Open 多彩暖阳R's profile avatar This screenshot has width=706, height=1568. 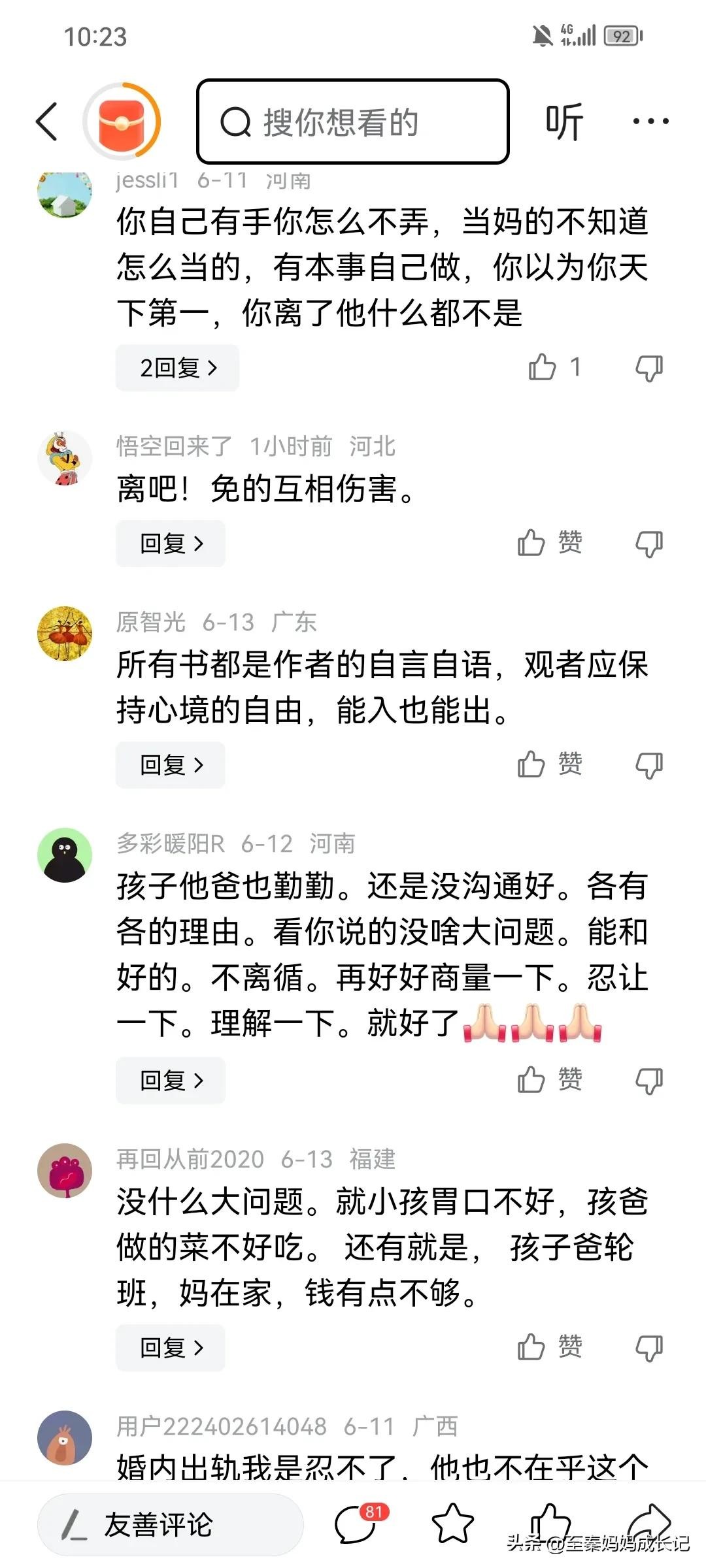64,855
